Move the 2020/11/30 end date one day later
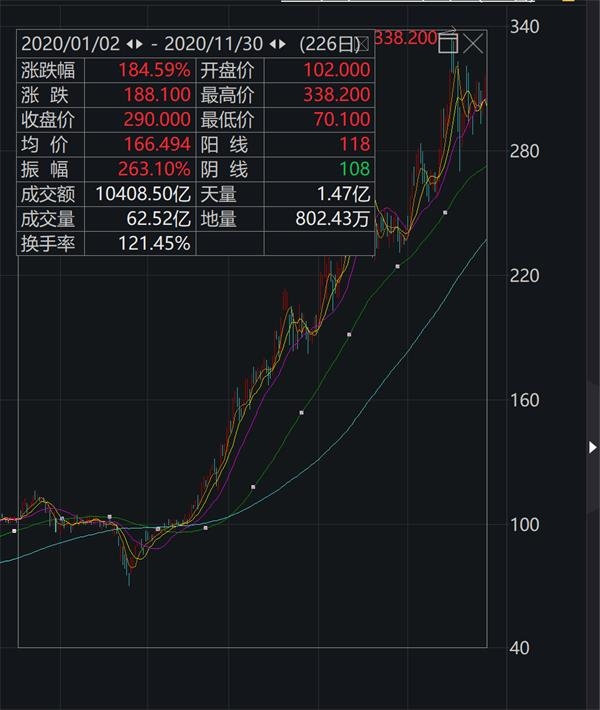The image size is (600, 710). click(x=283, y=44)
